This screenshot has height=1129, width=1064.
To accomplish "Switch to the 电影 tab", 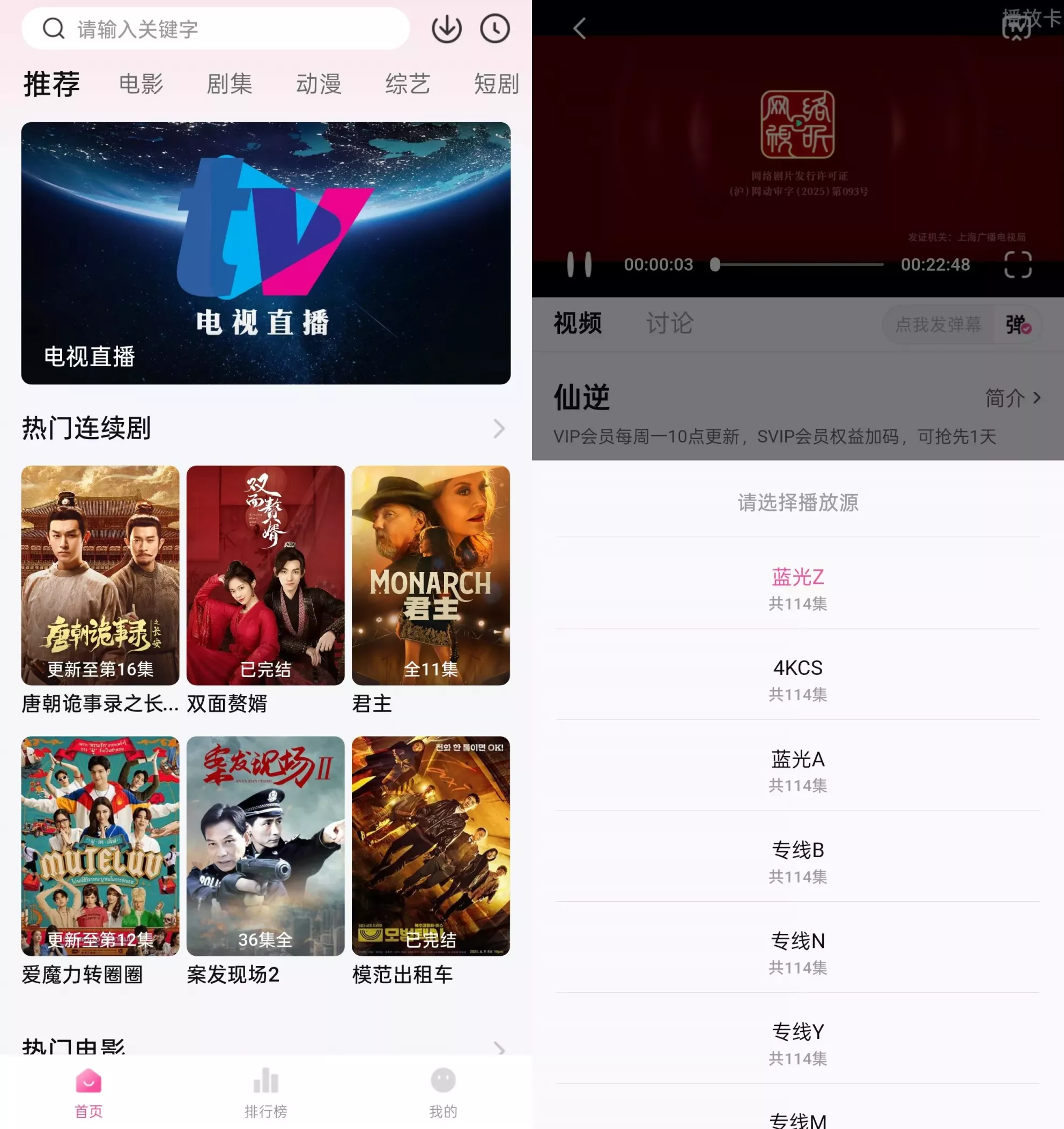I will 141,84.
